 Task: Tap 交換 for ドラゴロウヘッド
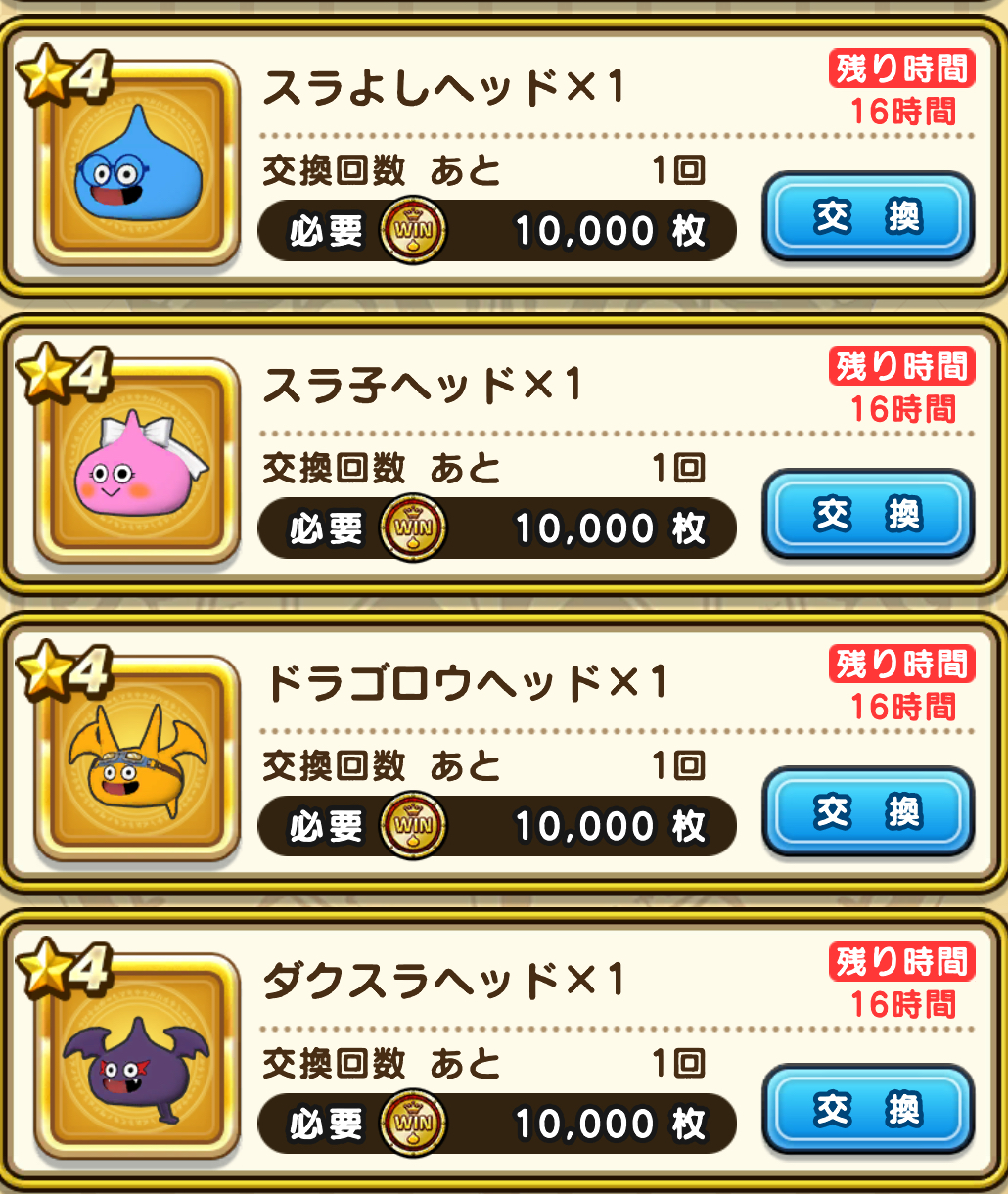[867, 812]
